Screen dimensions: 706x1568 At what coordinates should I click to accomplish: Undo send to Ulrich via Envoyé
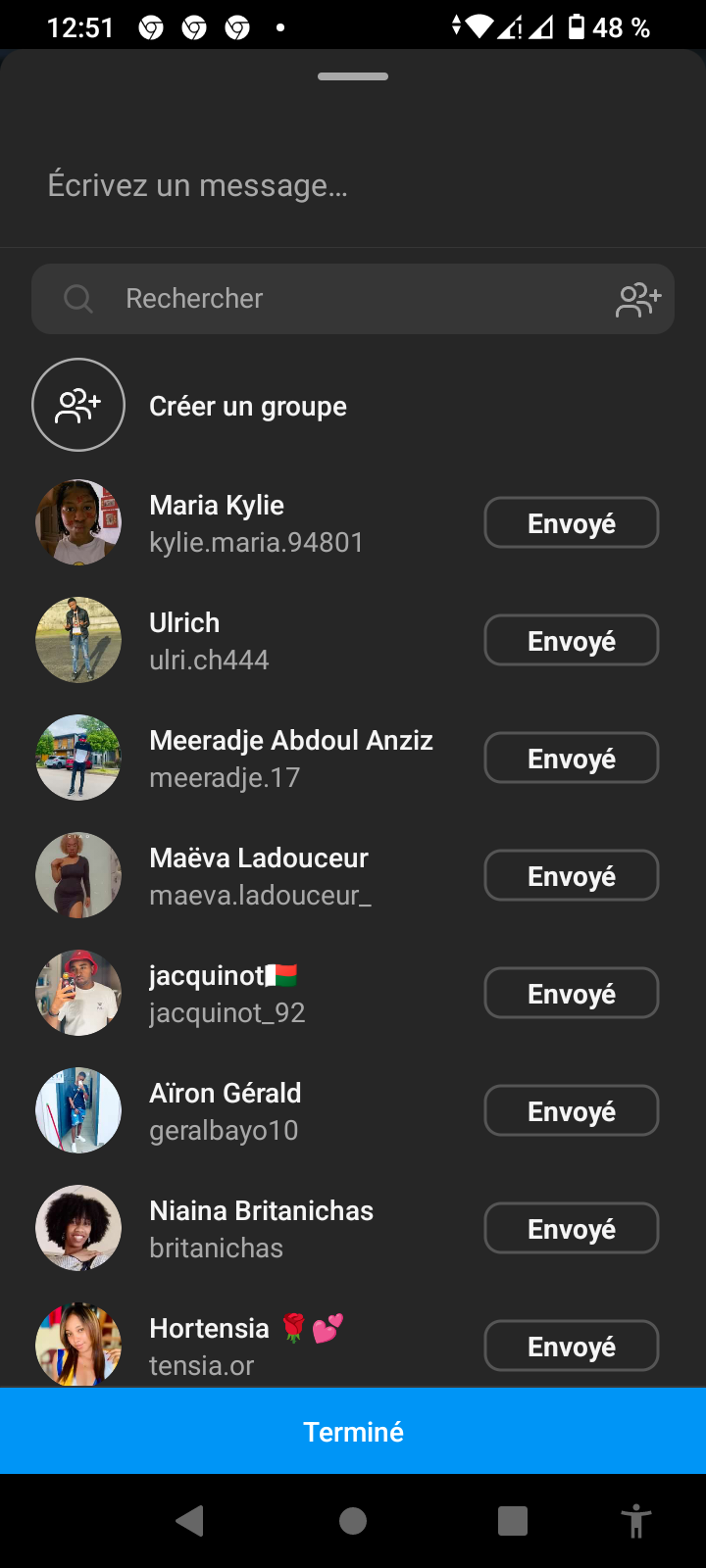[x=571, y=641]
